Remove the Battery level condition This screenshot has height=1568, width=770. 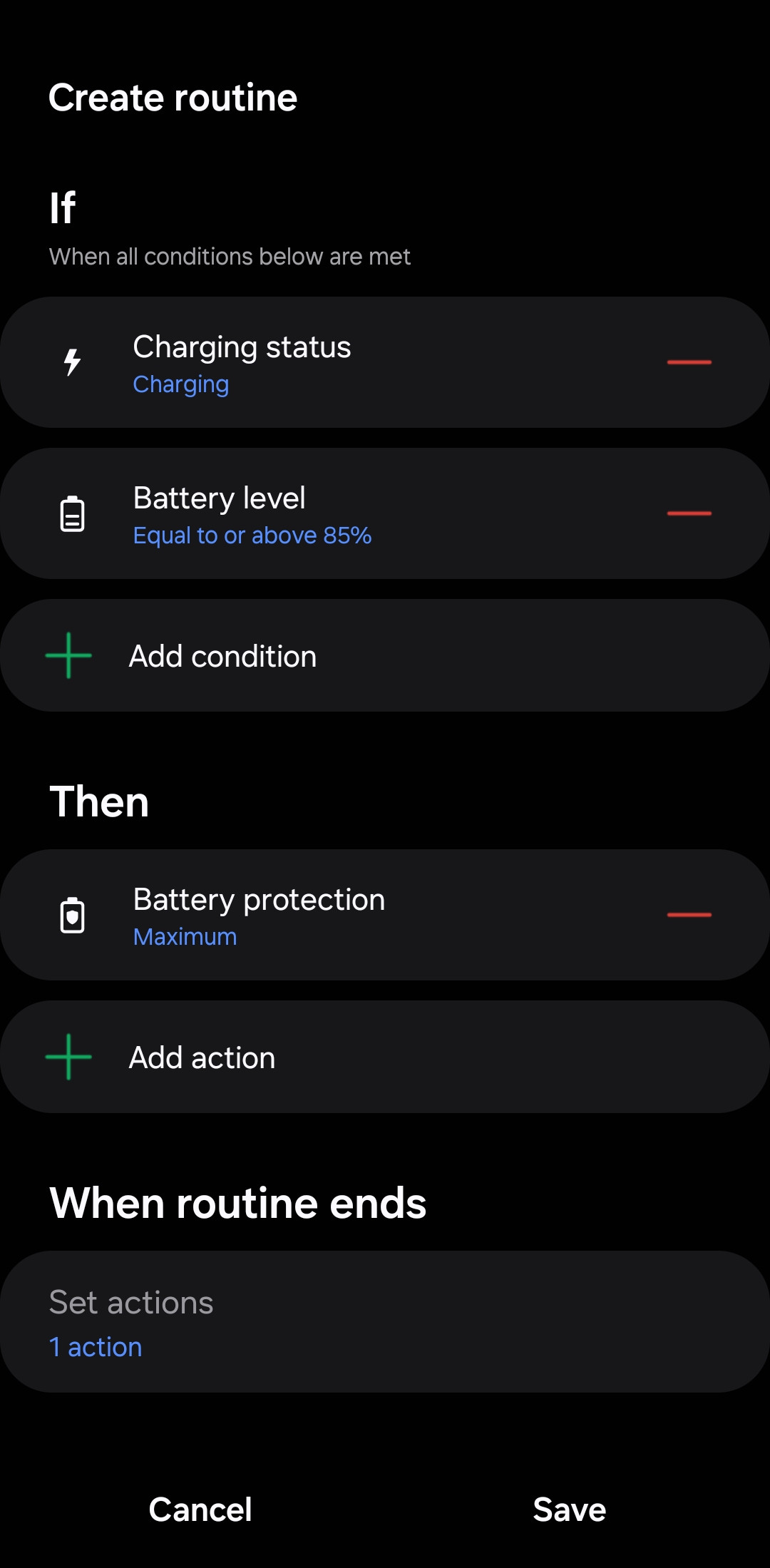(x=689, y=513)
